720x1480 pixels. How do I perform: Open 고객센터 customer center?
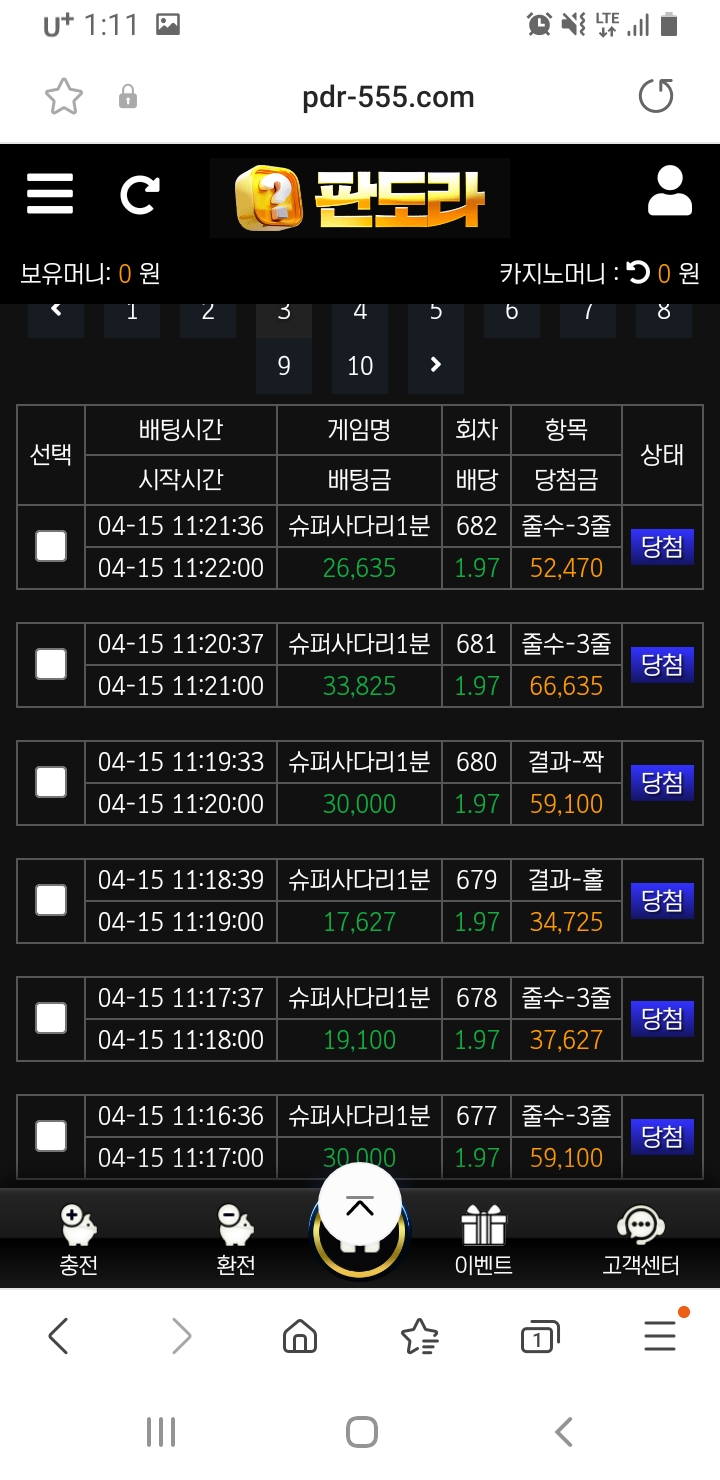(640, 1240)
